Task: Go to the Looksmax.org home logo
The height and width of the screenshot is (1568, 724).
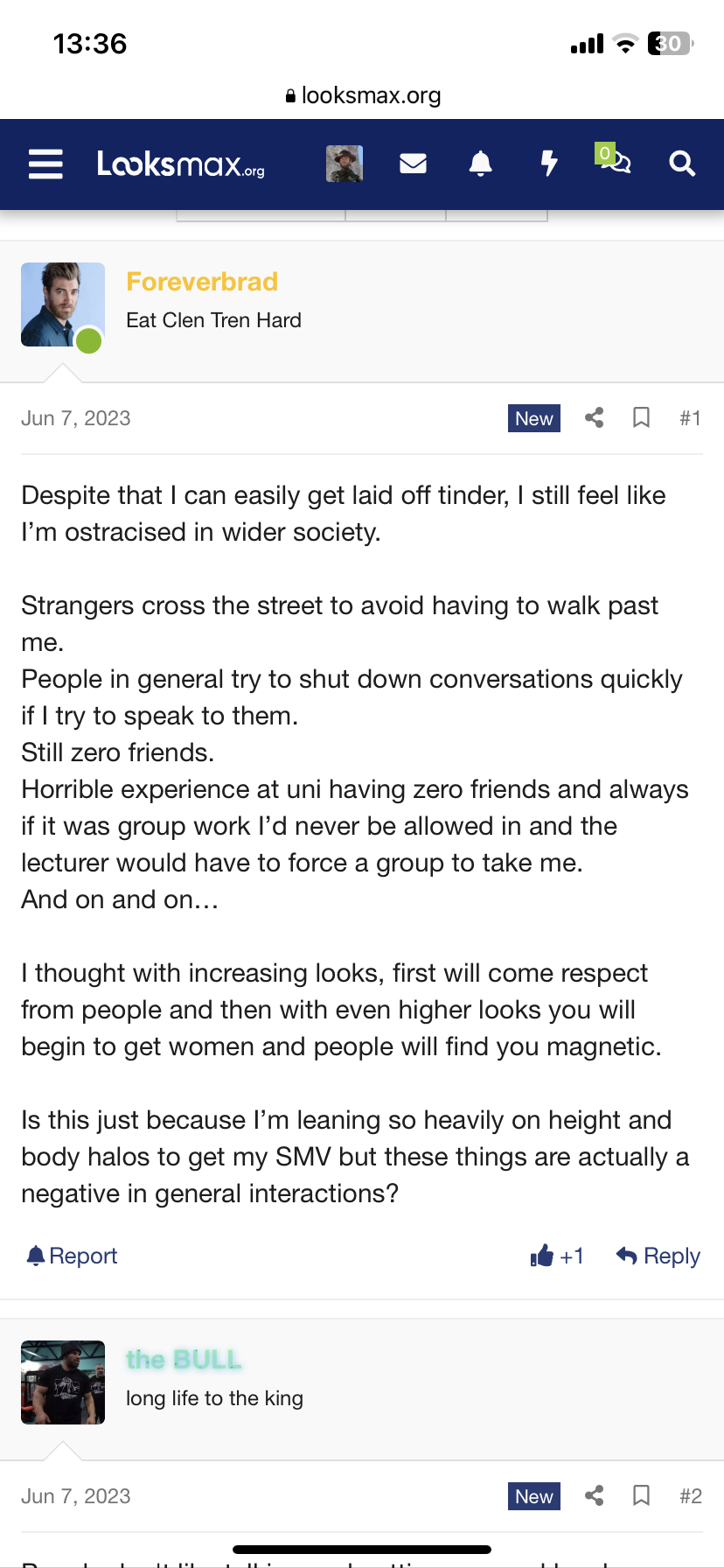Action: tap(181, 164)
